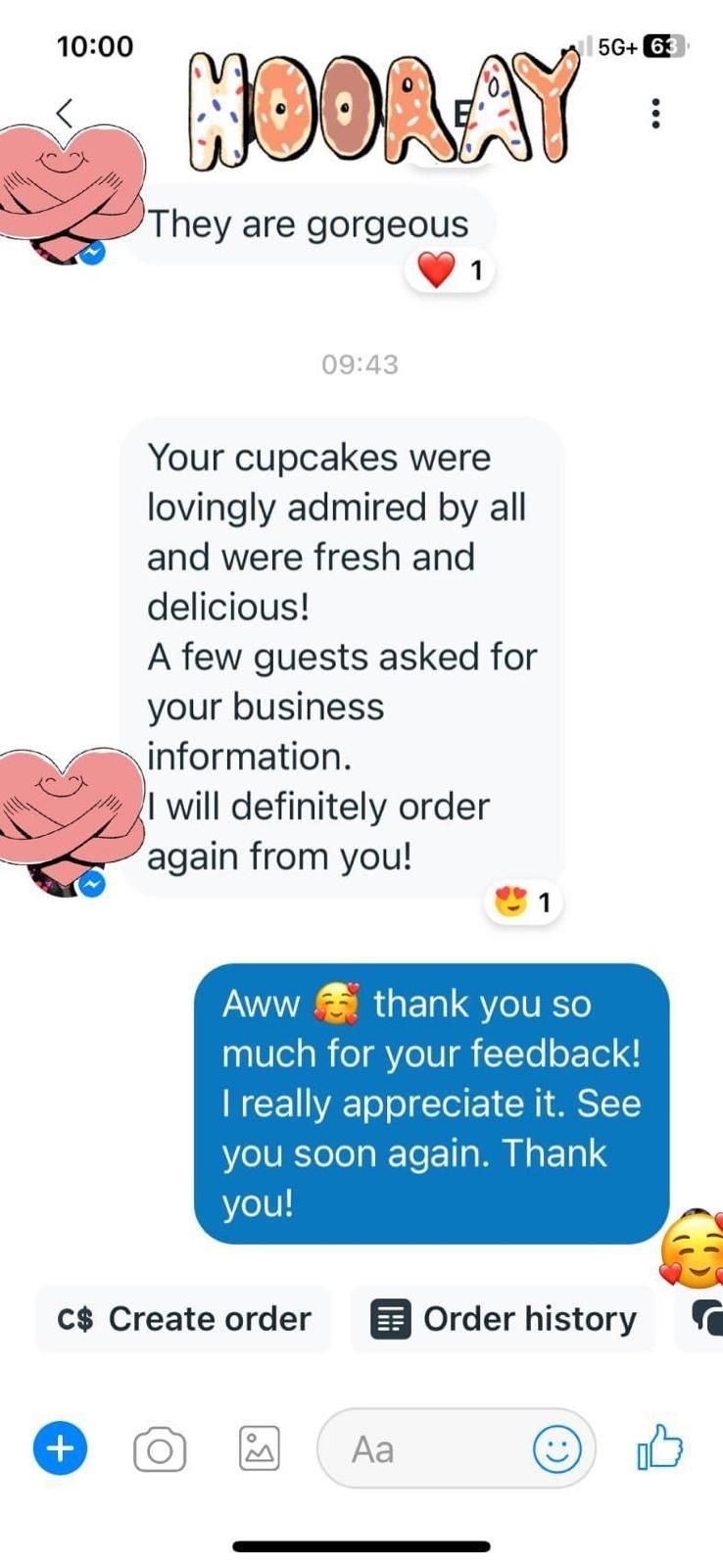
Task: Send a thumbs-up like
Action: 659,1446
